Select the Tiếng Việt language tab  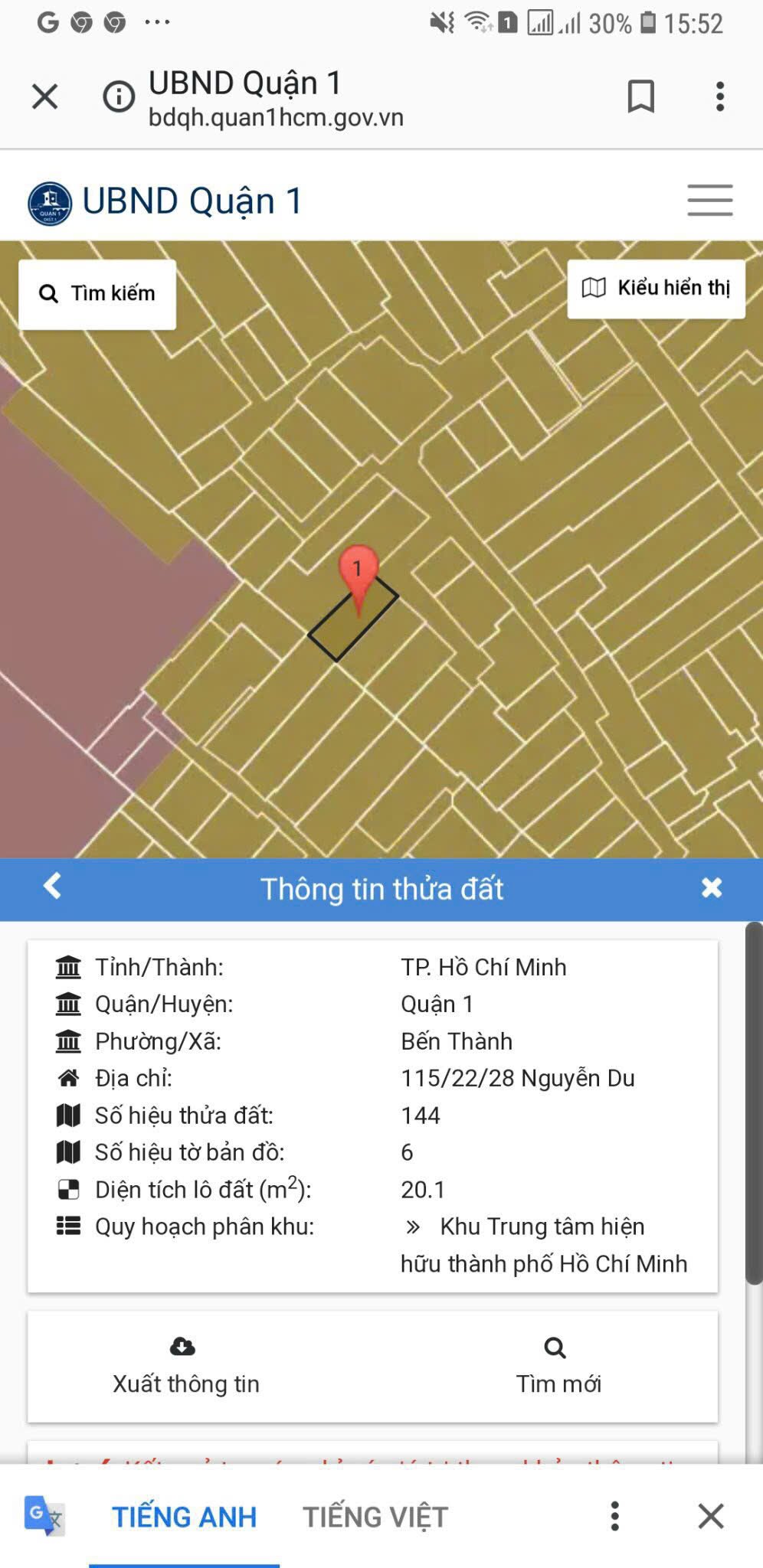coord(375,1517)
